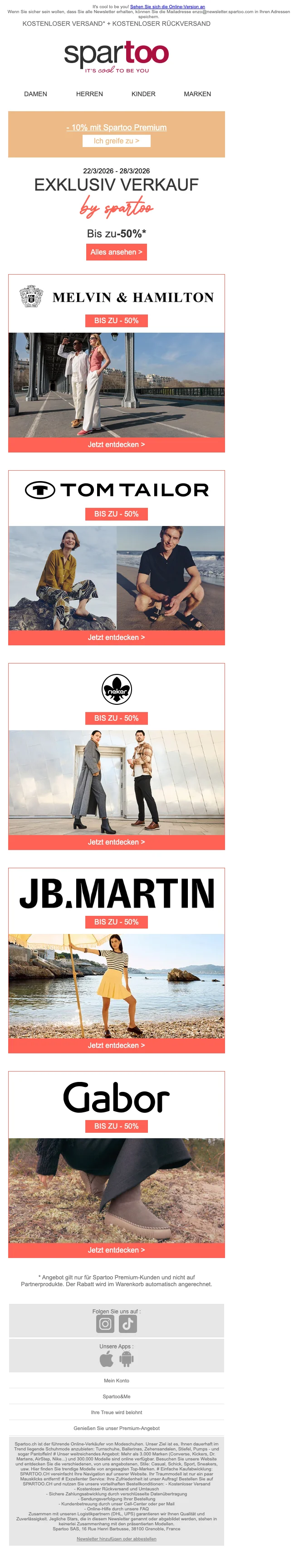Open the HERREN category
This screenshot has width=294, height=1568.
coord(89,94)
